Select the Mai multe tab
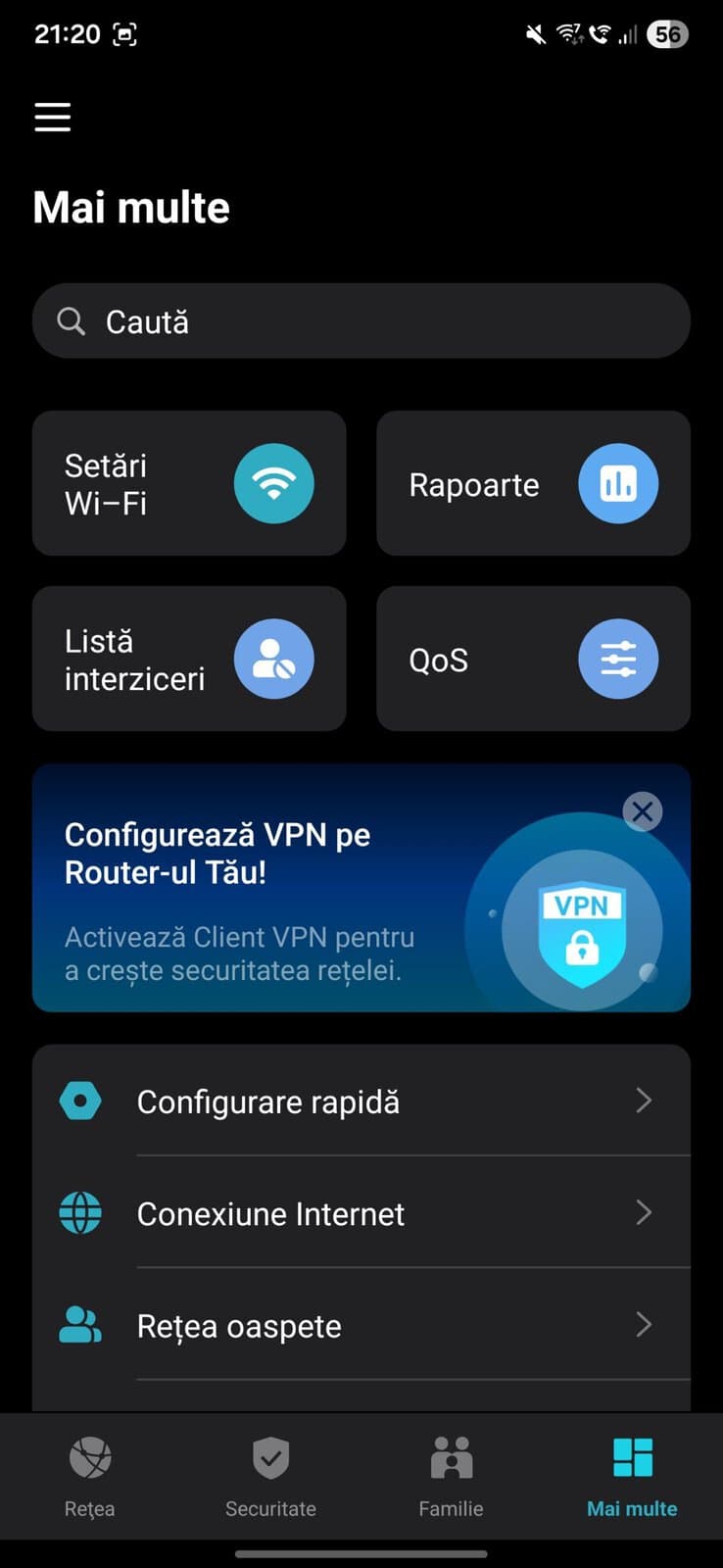Image resolution: width=723 pixels, height=1568 pixels. click(632, 1476)
